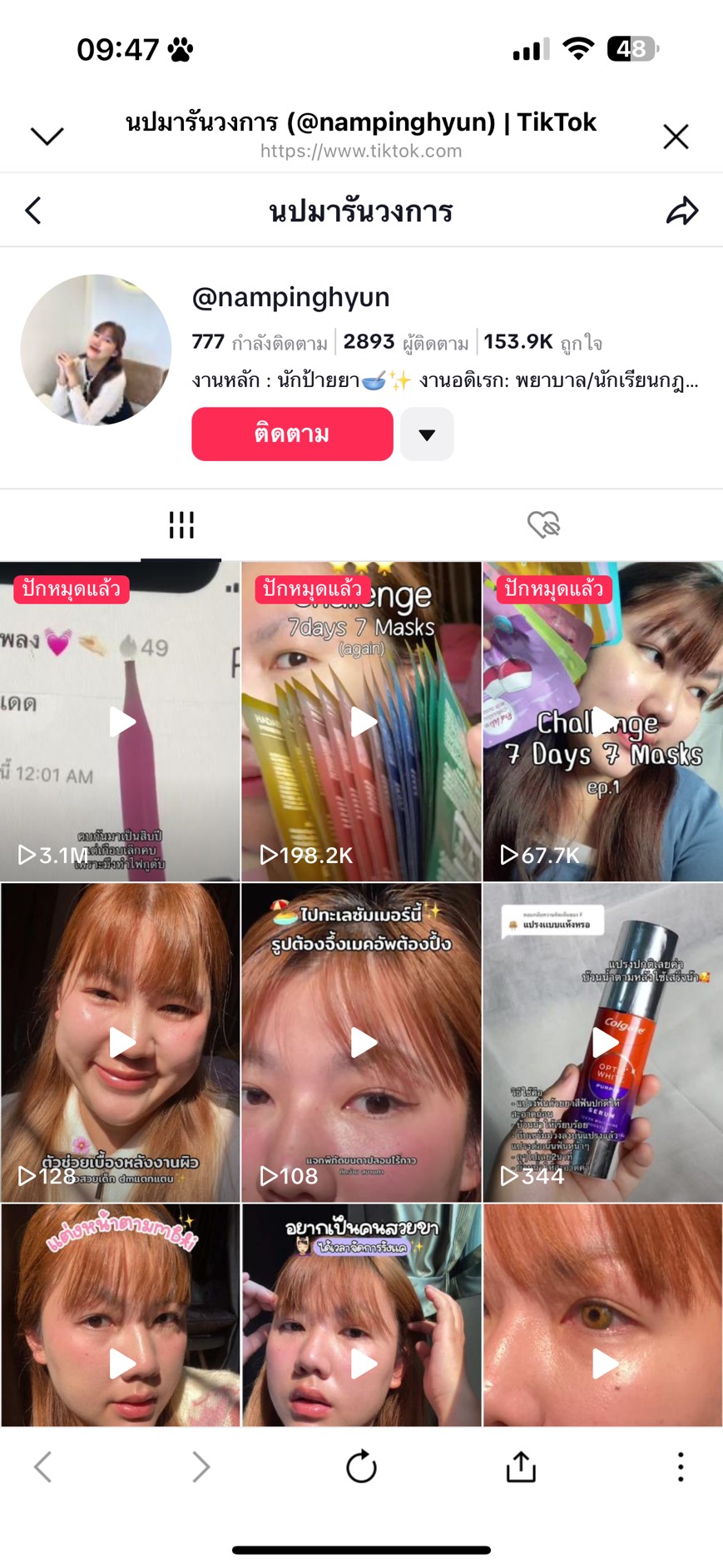This screenshot has width=723, height=1568.
Task: Open the browser three-dot menu
Action: coord(681,1466)
